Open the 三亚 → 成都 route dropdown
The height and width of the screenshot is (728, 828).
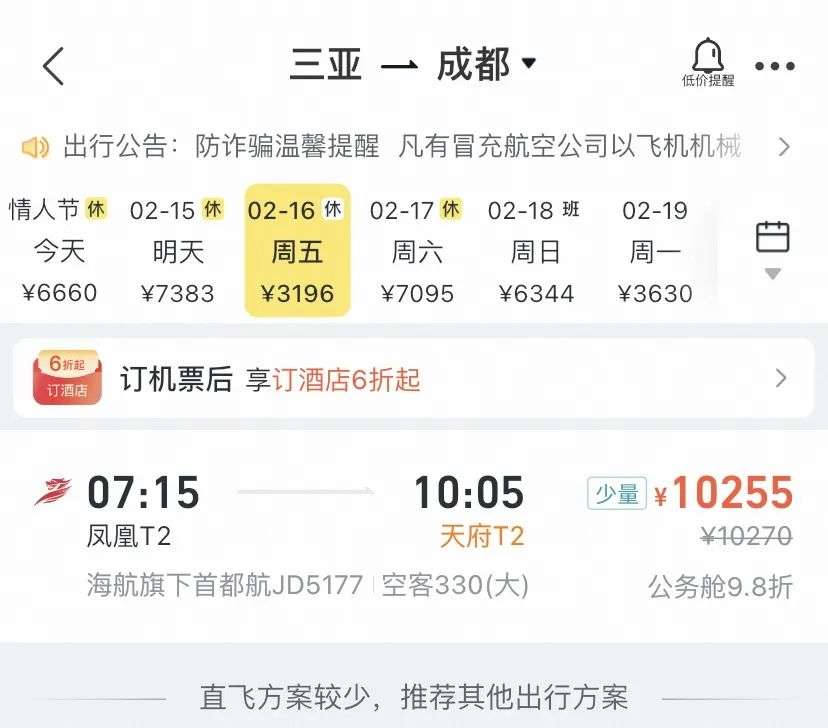pos(414,65)
